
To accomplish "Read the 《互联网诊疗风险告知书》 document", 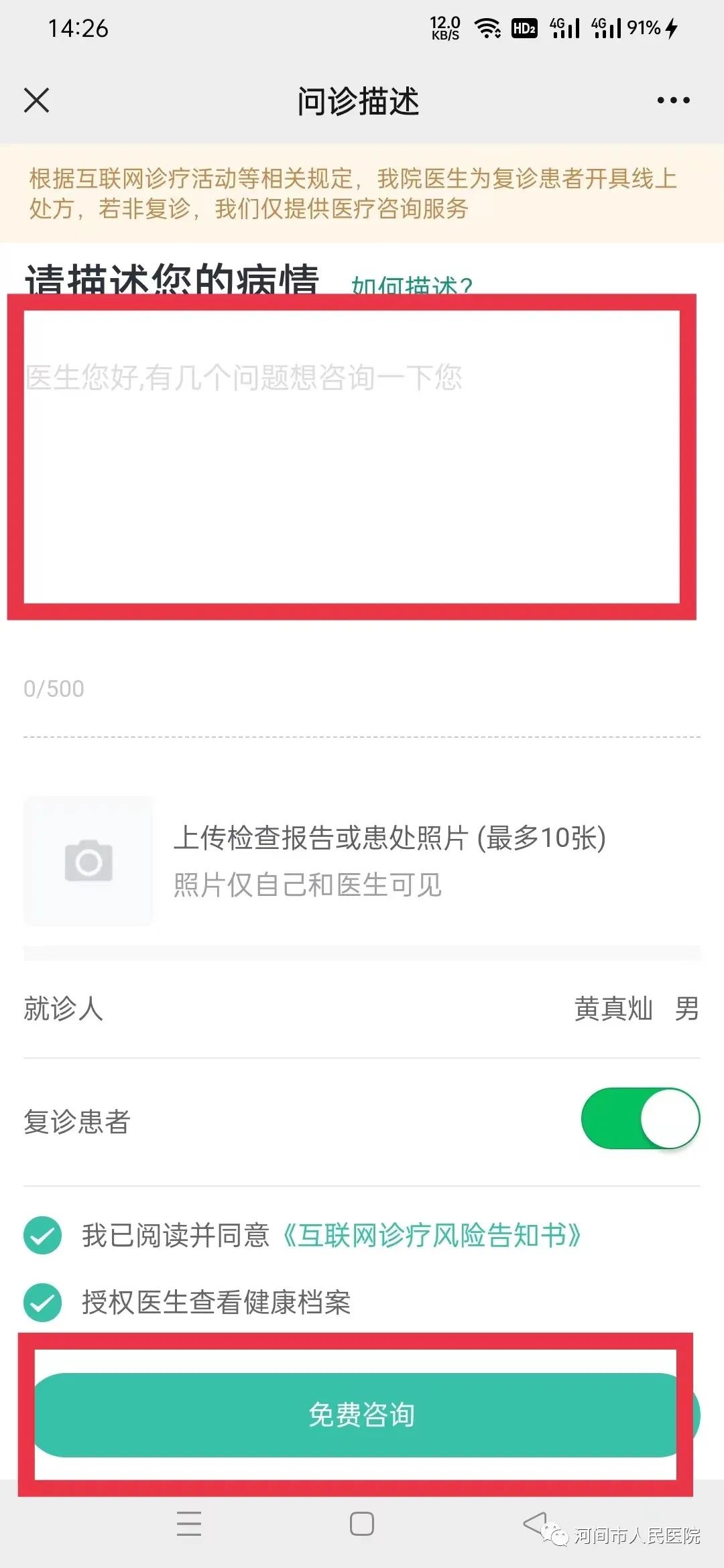I will point(432,1235).
